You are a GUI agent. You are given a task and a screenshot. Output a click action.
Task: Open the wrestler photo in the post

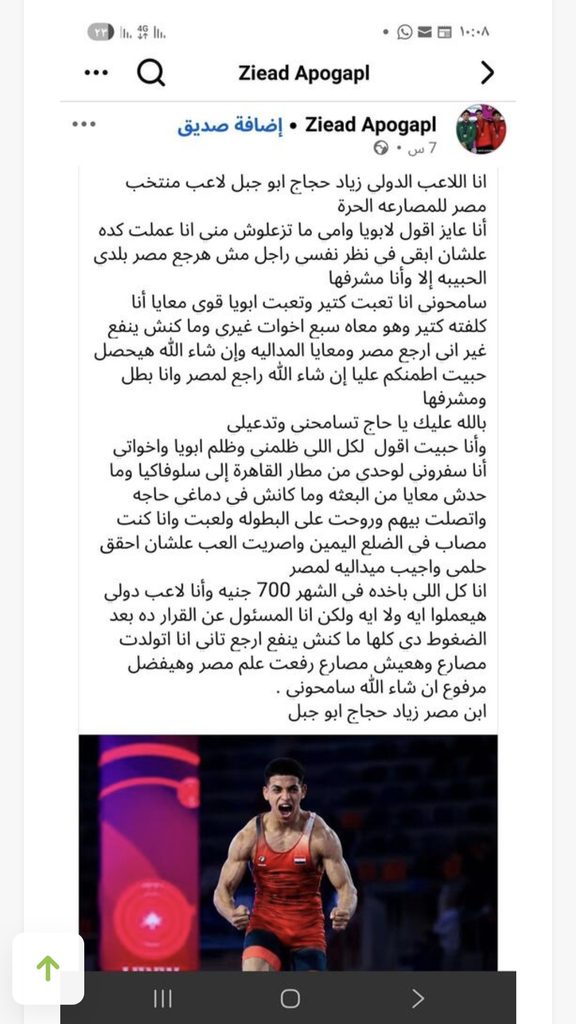tap(288, 852)
